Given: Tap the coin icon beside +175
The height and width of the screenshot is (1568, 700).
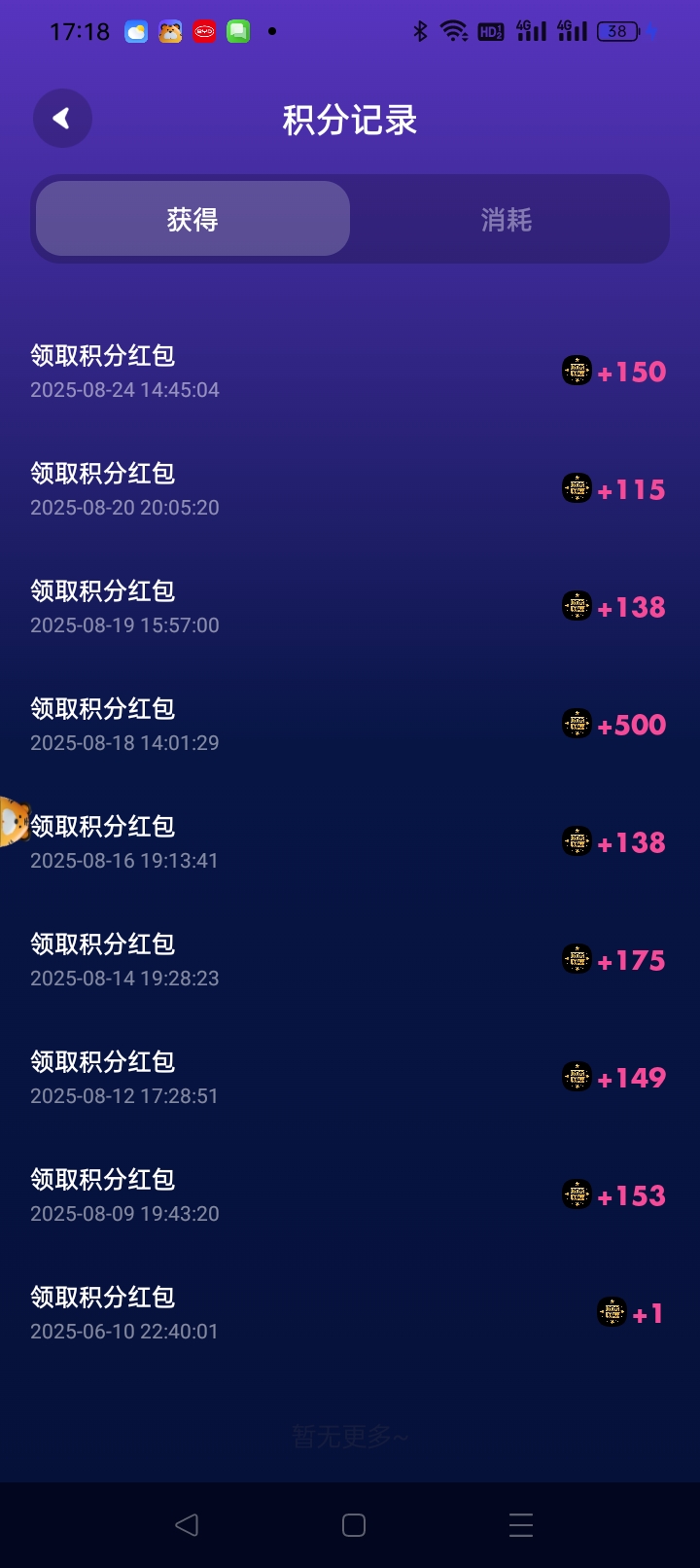Looking at the screenshot, I should pos(576,959).
